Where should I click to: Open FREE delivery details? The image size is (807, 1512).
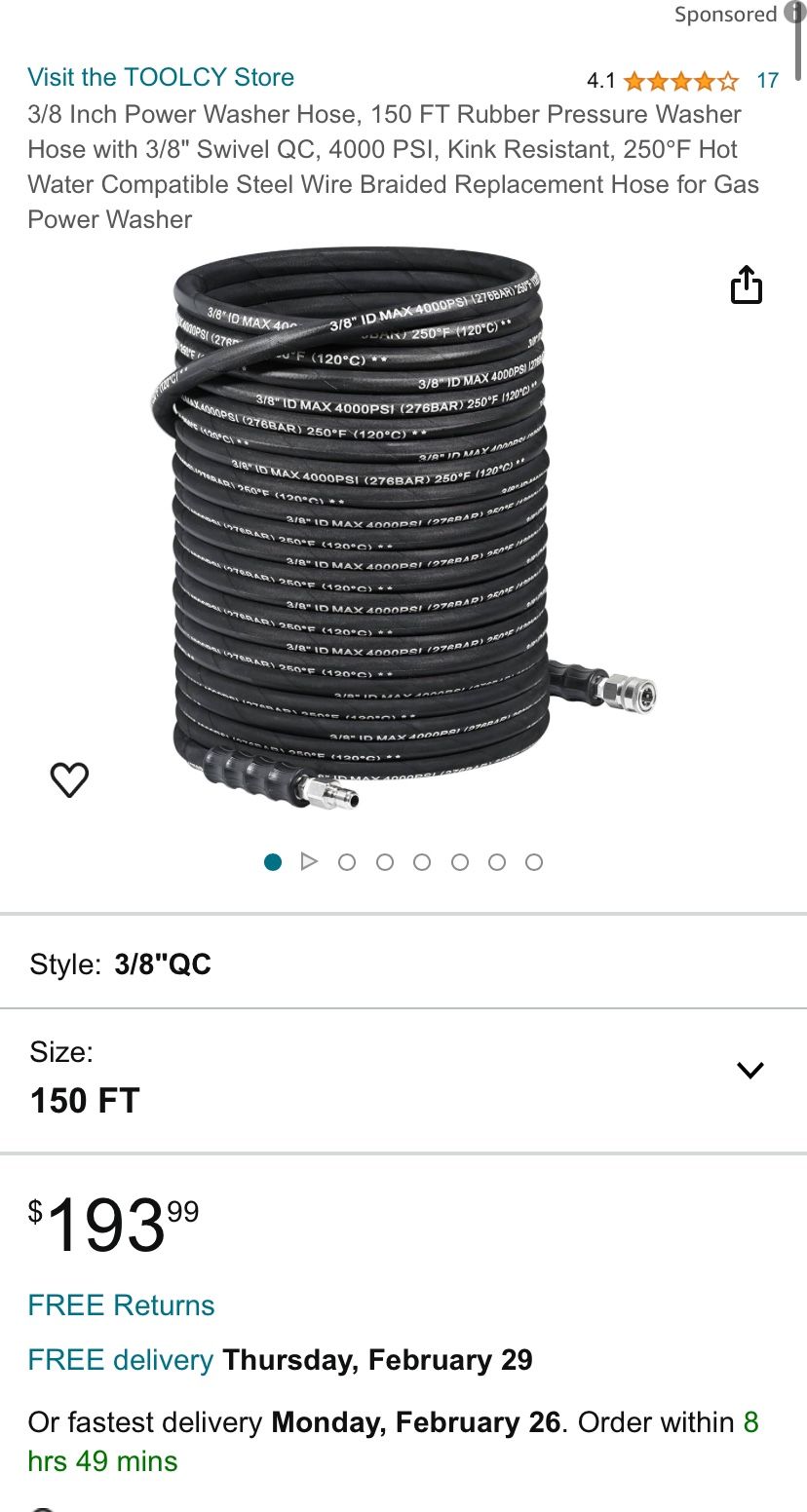tap(120, 1360)
